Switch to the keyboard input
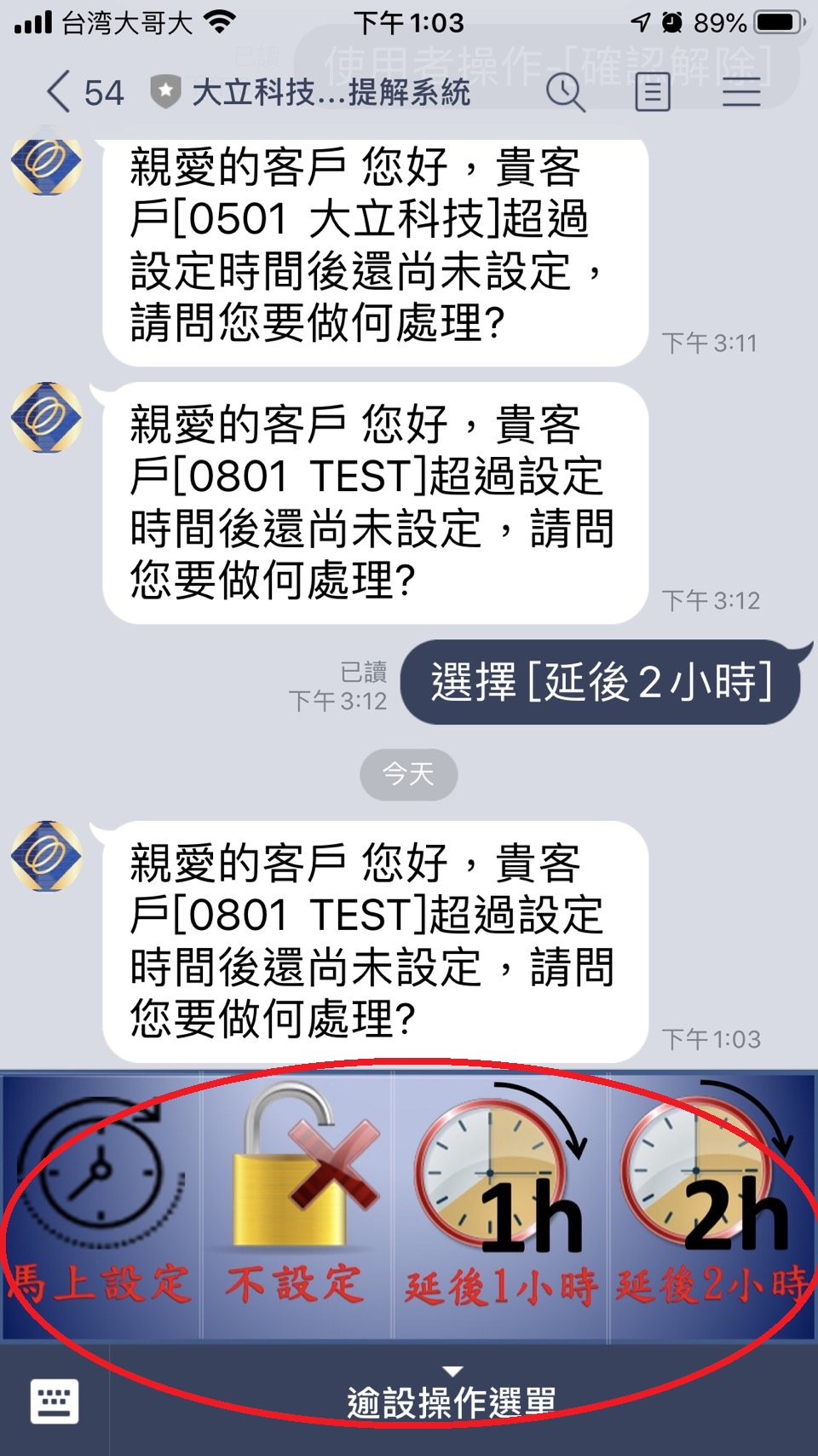818x1456 pixels. [55, 1401]
